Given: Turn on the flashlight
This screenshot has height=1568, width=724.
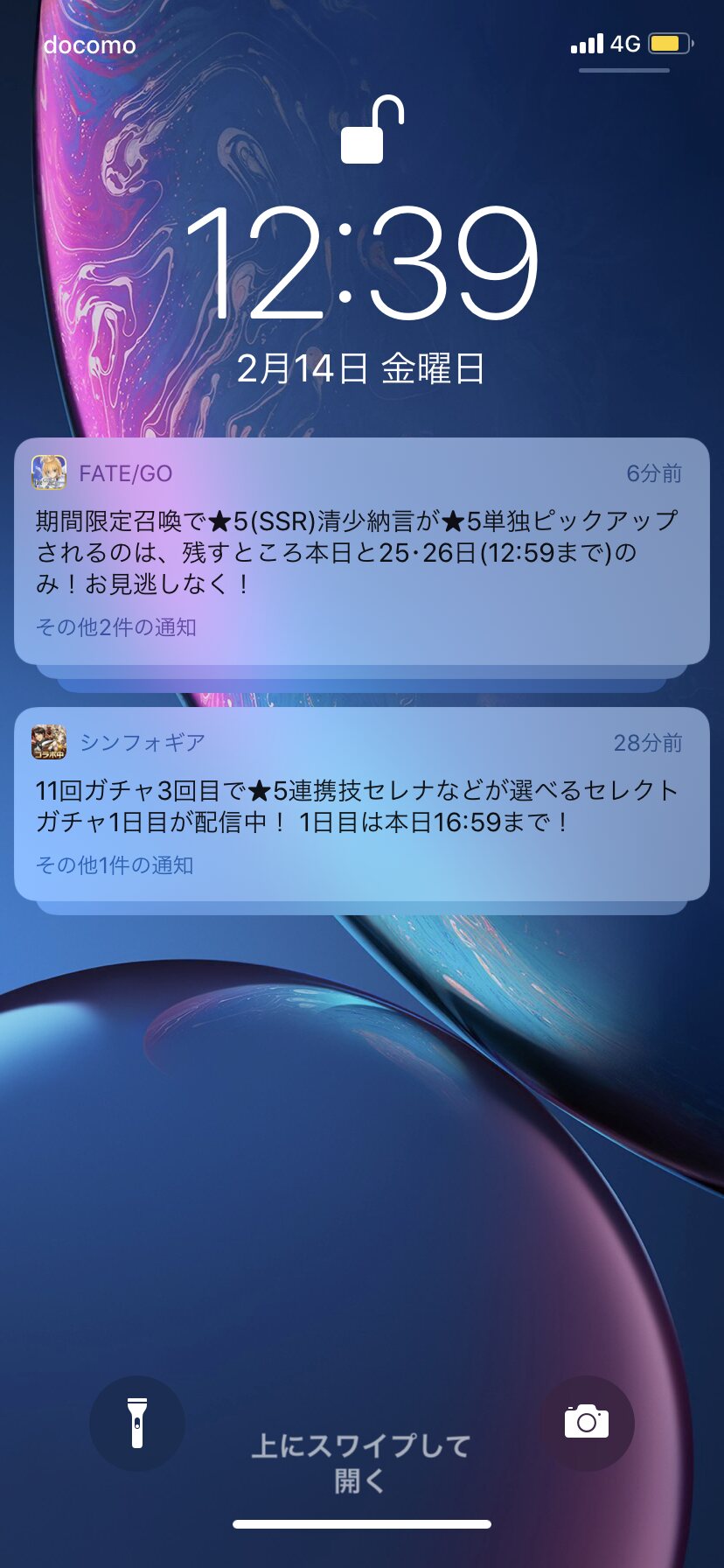Looking at the screenshot, I should 137,1423.
